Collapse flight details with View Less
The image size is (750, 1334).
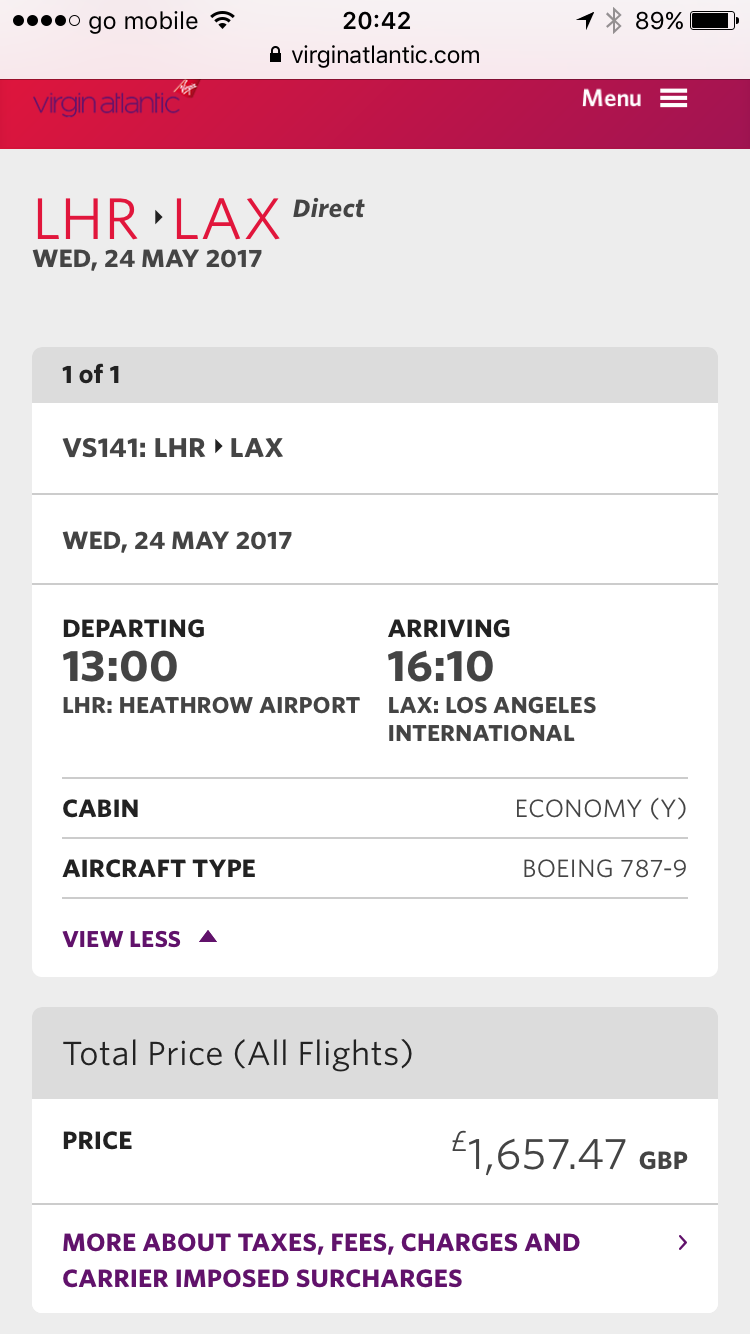pos(139,939)
